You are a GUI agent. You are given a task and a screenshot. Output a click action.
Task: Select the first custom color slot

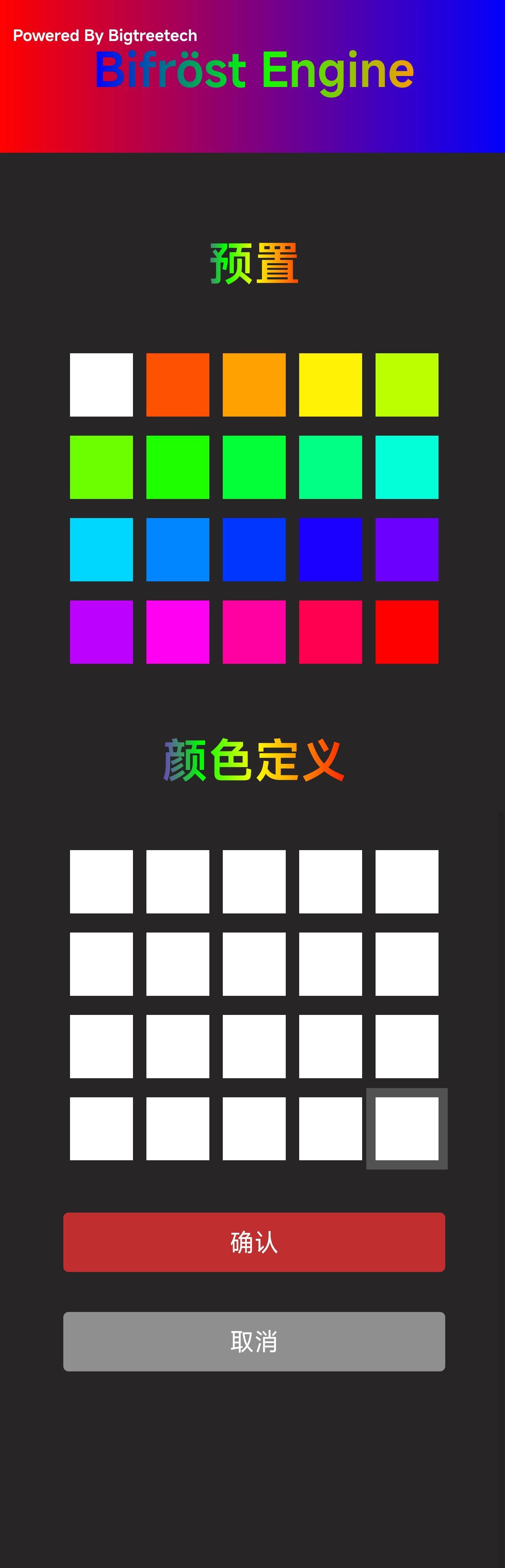pos(101,881)
